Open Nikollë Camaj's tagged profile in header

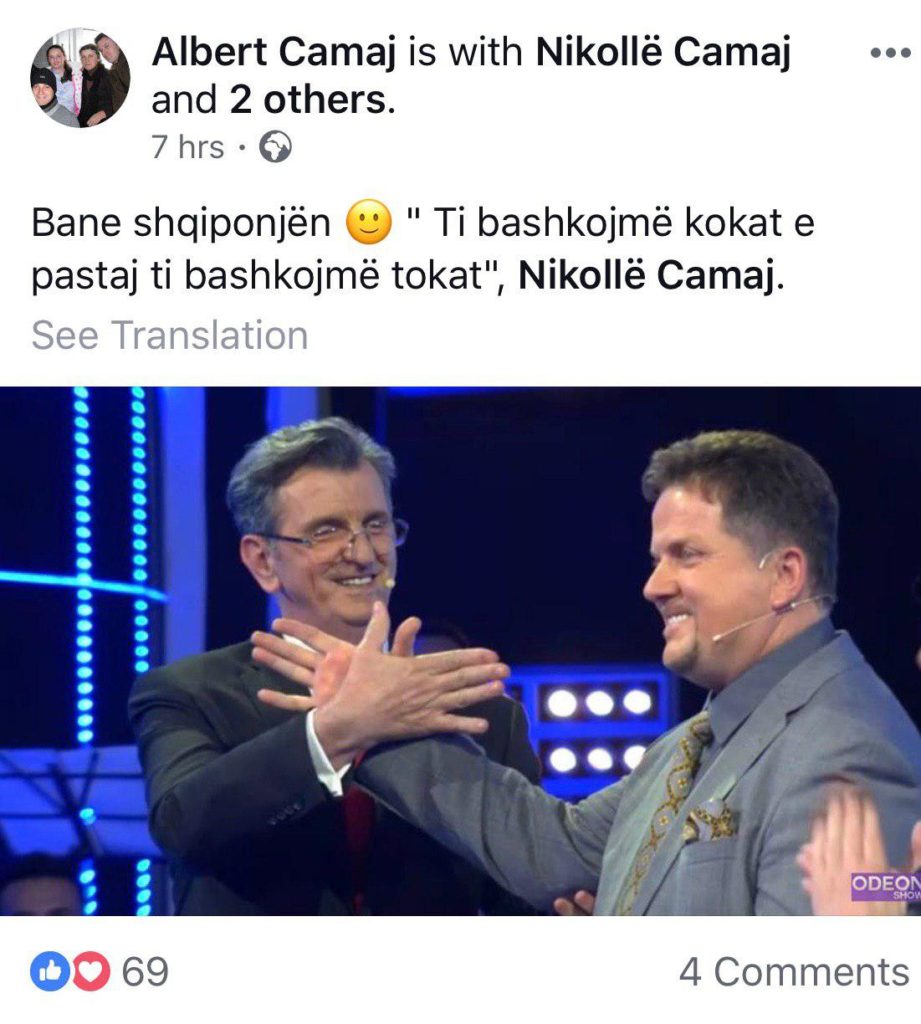pyautogui.click(x=663, y=53)
